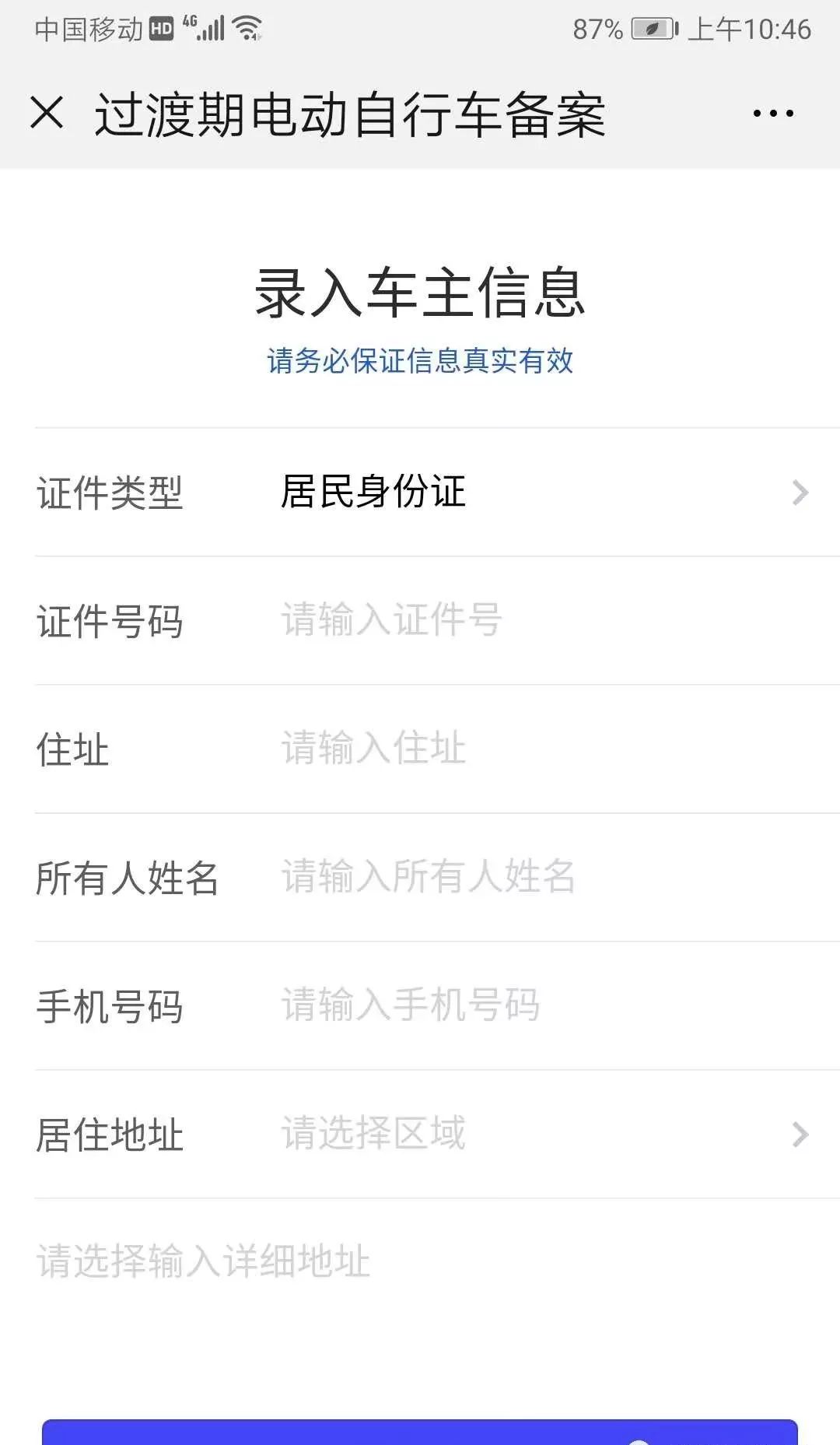The image size is (840, 1445).
Task: Close the 过渡期电动自行车备案 page with the X icon
Action: point(48,114)
